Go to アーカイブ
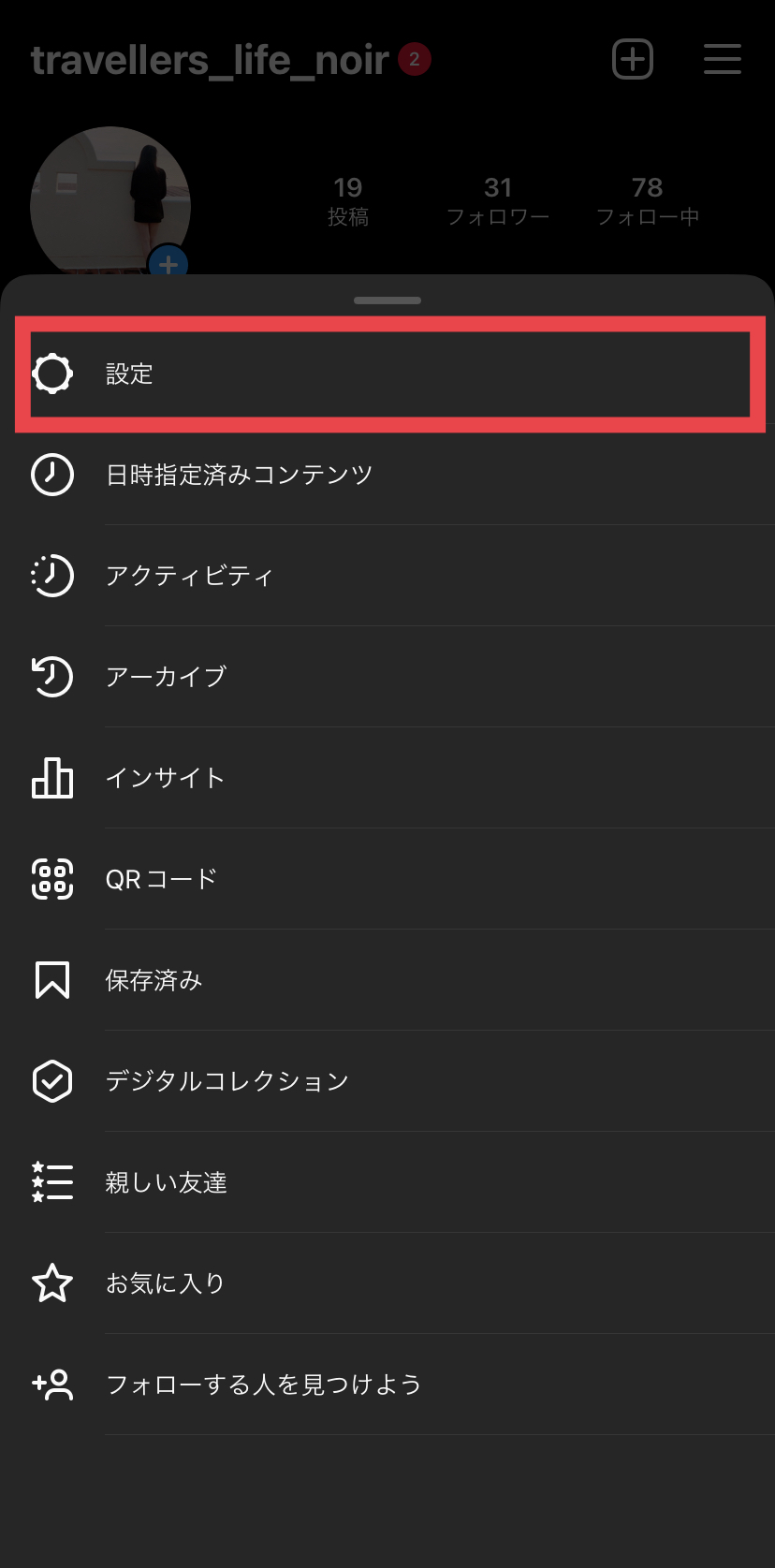 pos(387,677)
